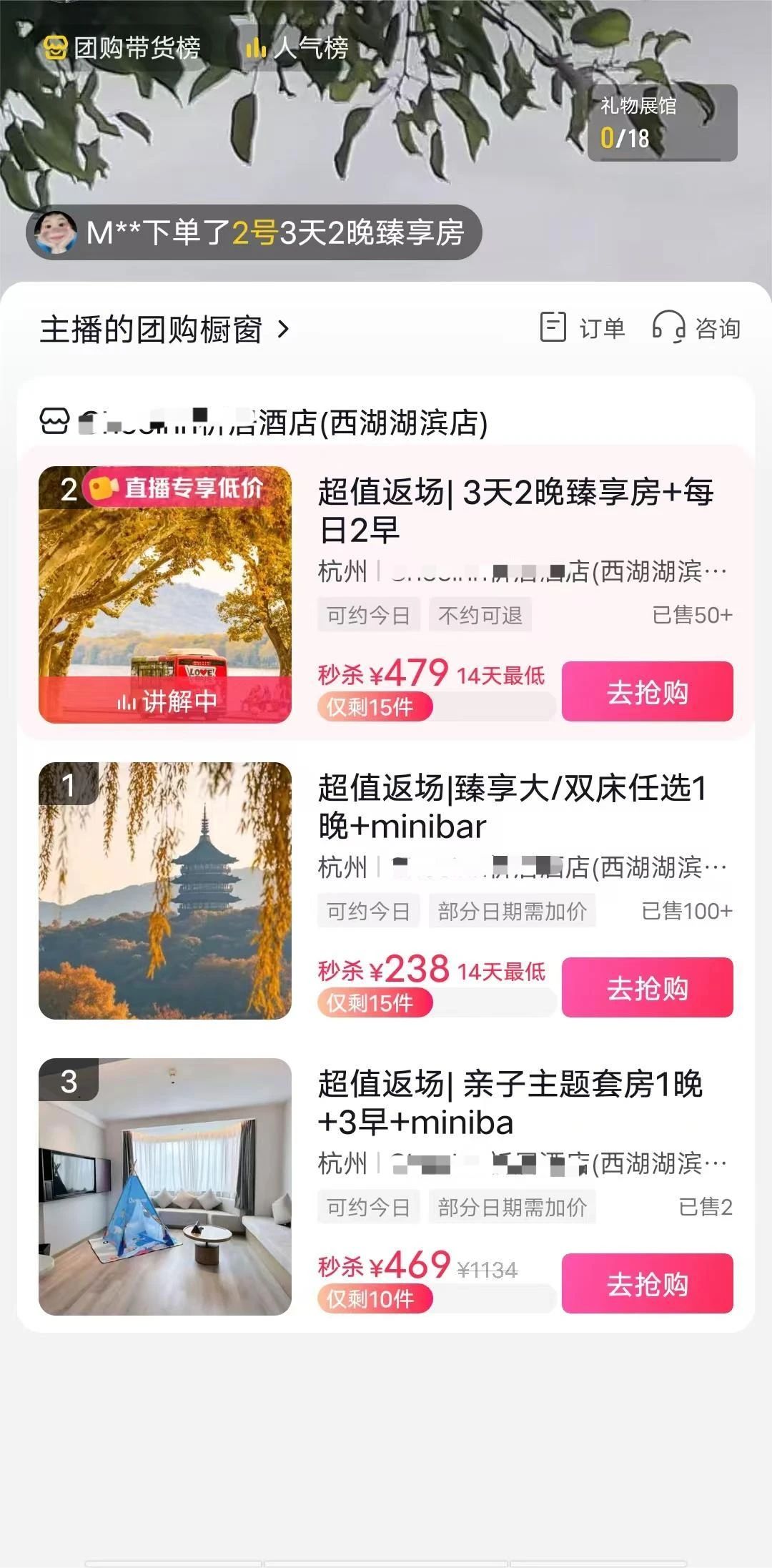Open 主播的团购橱窗 showcase
The image size is (772, 1568).
[x=164, y=330]
